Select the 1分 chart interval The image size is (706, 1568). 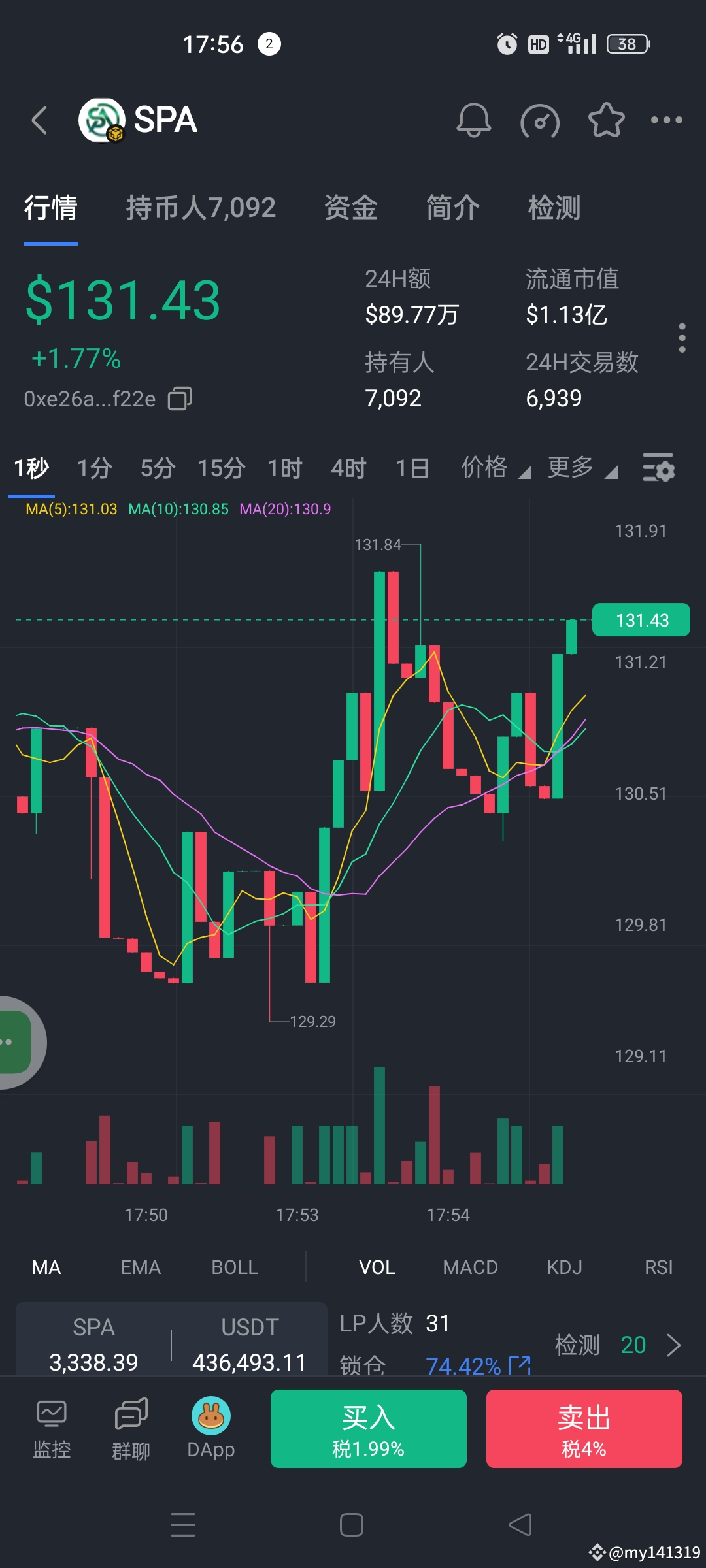(x=95, y=468)
